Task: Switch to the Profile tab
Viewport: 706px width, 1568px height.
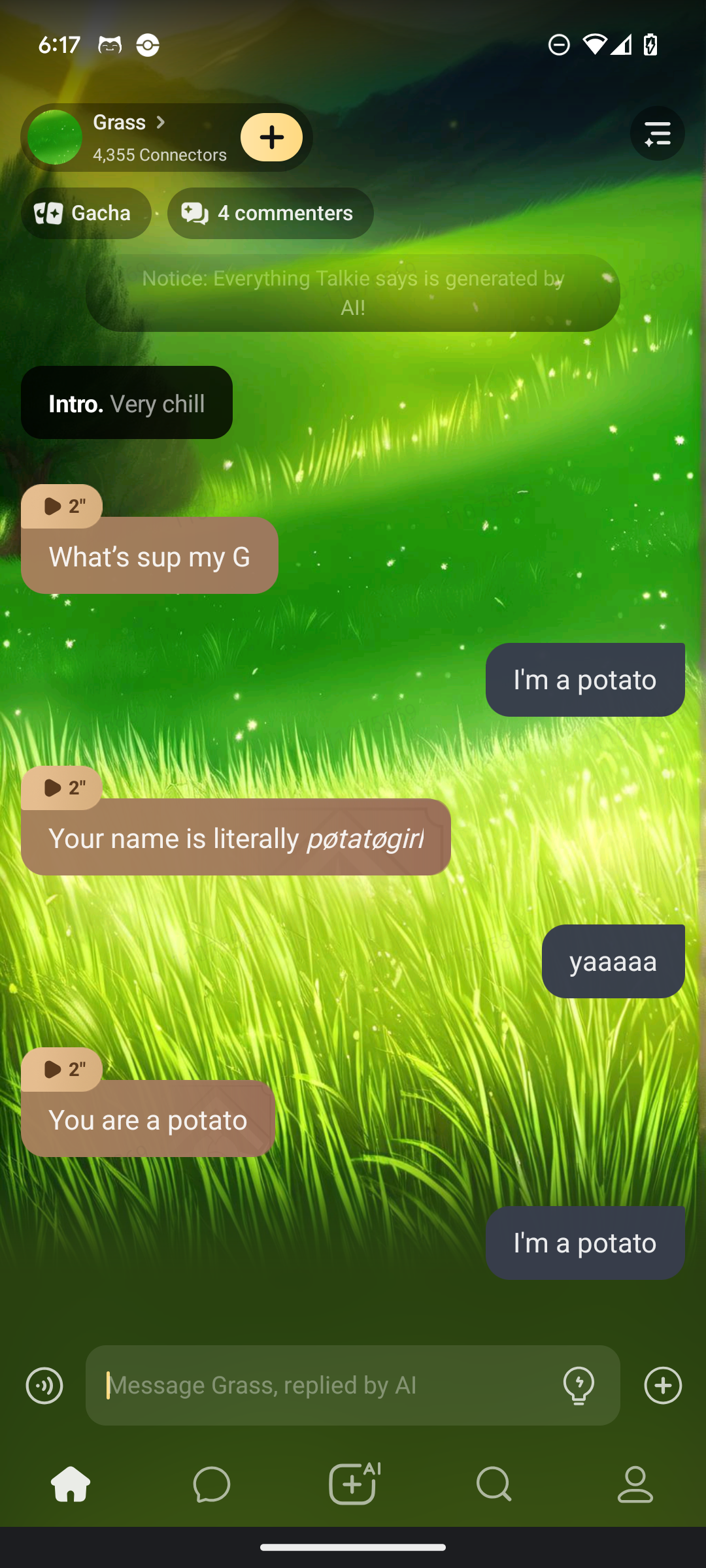Action: pyautogui.click(x=635, y=1484)
